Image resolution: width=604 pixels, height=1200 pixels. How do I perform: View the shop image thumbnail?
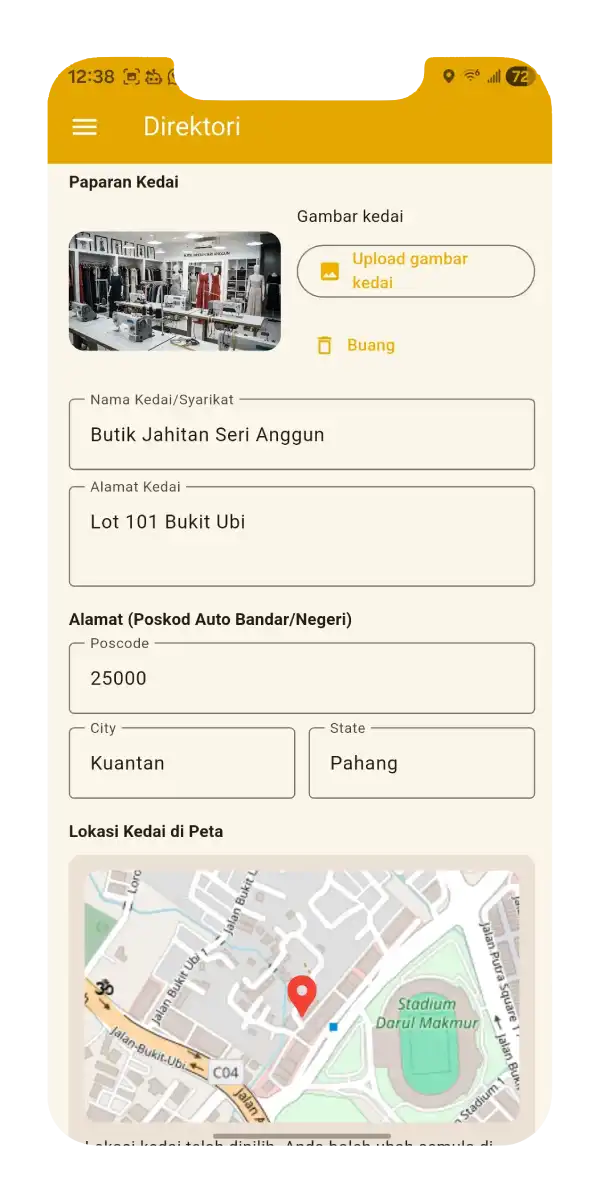(174, 291)
